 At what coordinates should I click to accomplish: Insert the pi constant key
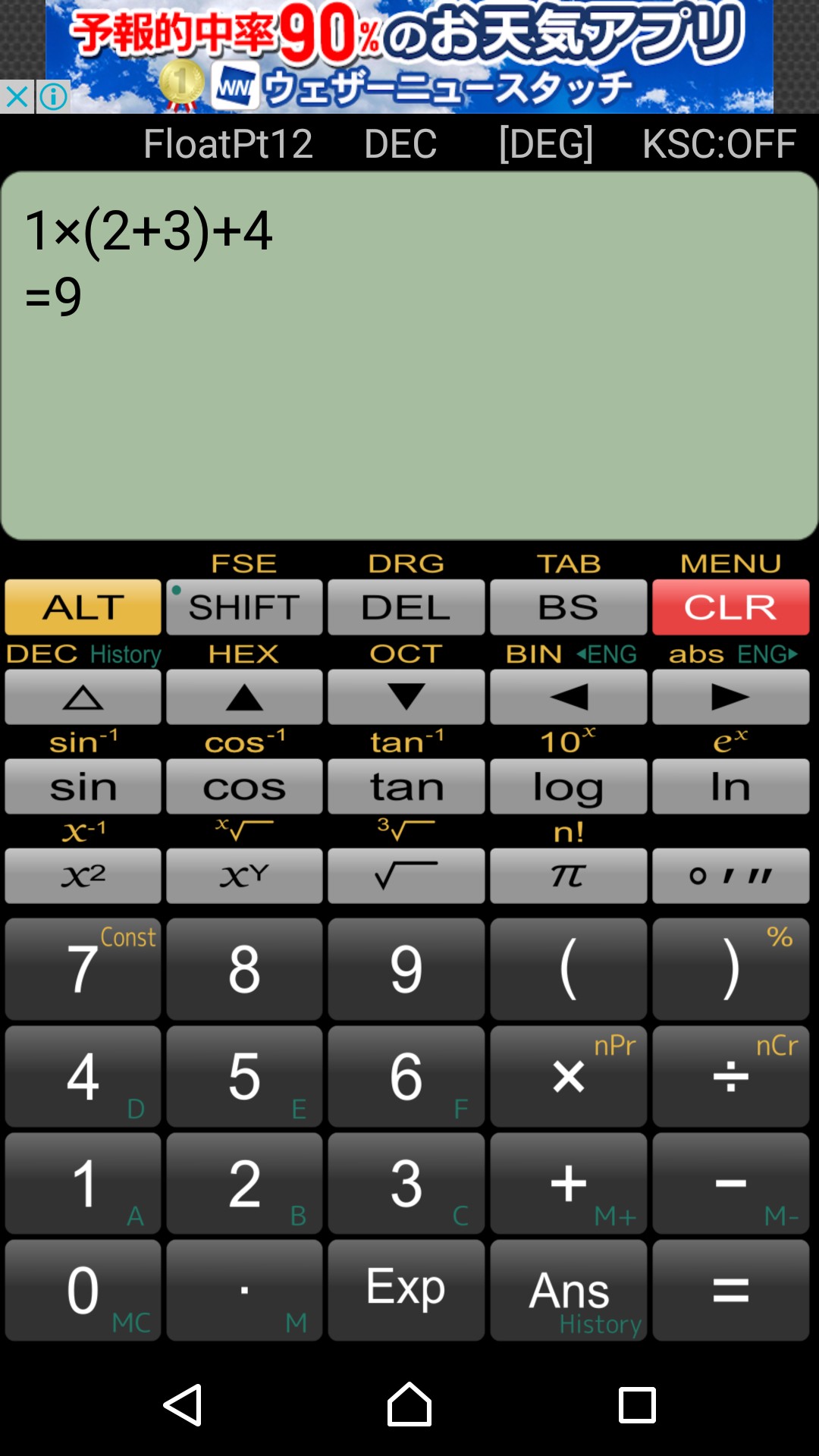point(568,876)
